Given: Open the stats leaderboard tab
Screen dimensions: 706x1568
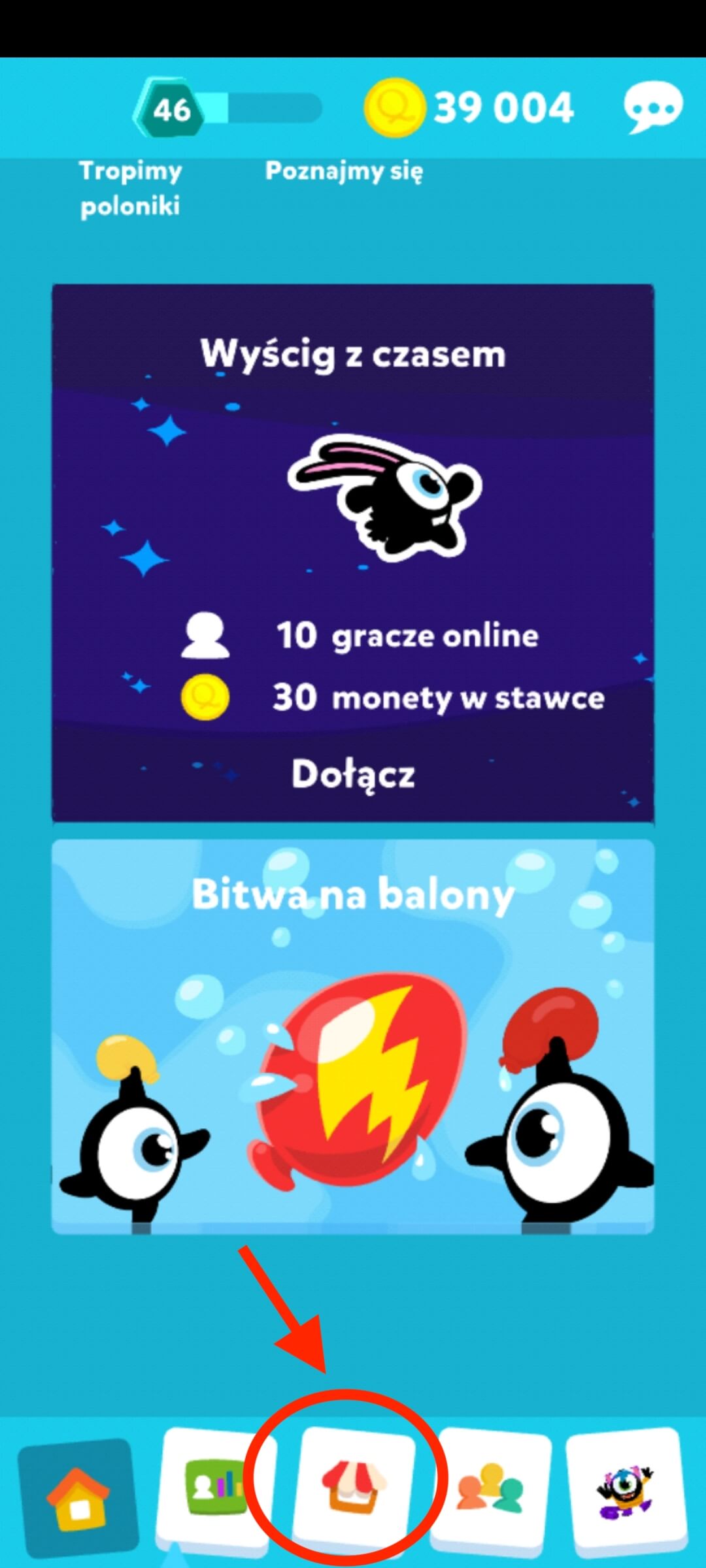Looking at the screenshot, I should (216, 1490).
